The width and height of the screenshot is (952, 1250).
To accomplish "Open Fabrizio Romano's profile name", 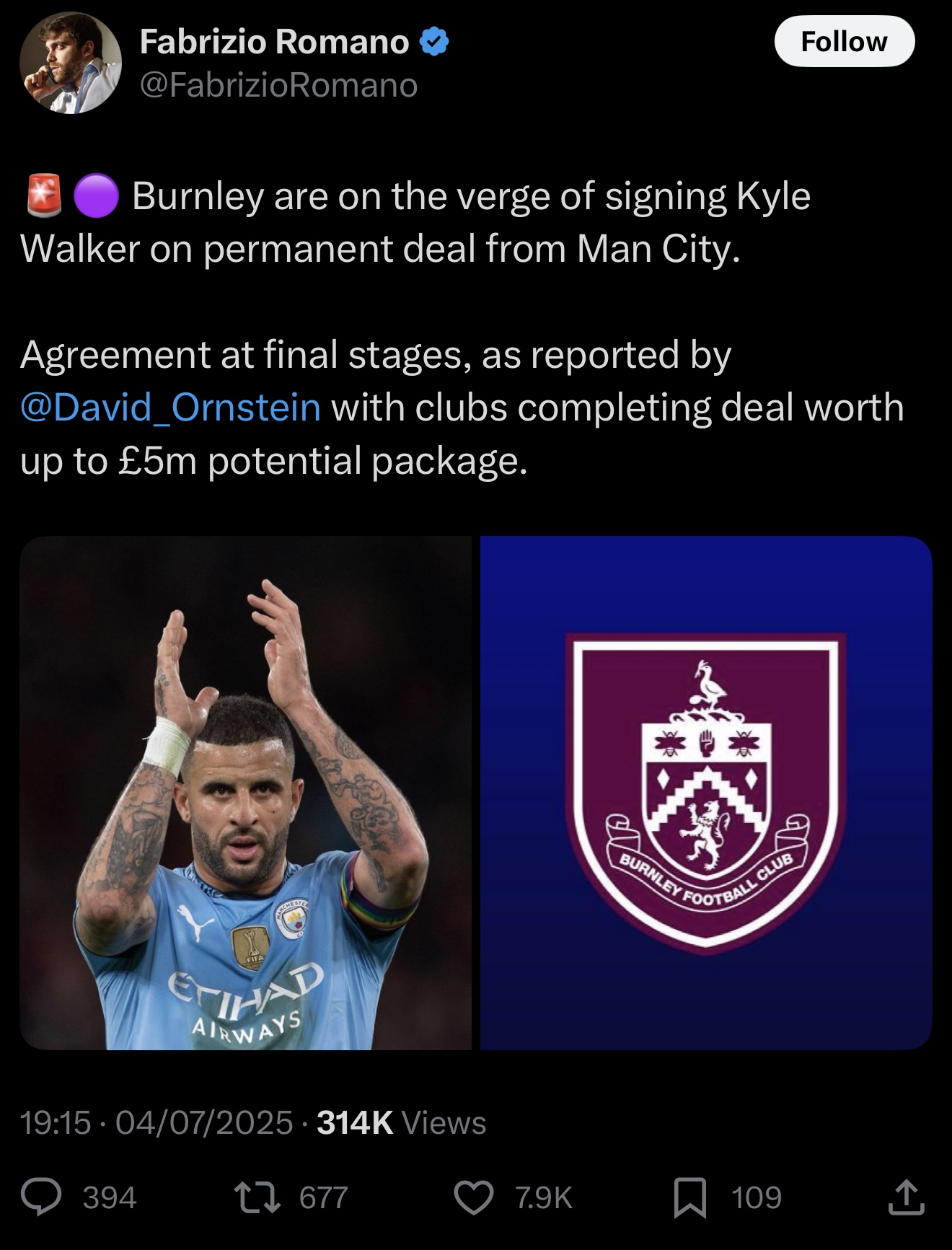I will pyautogui.click(x=274, y=42).
